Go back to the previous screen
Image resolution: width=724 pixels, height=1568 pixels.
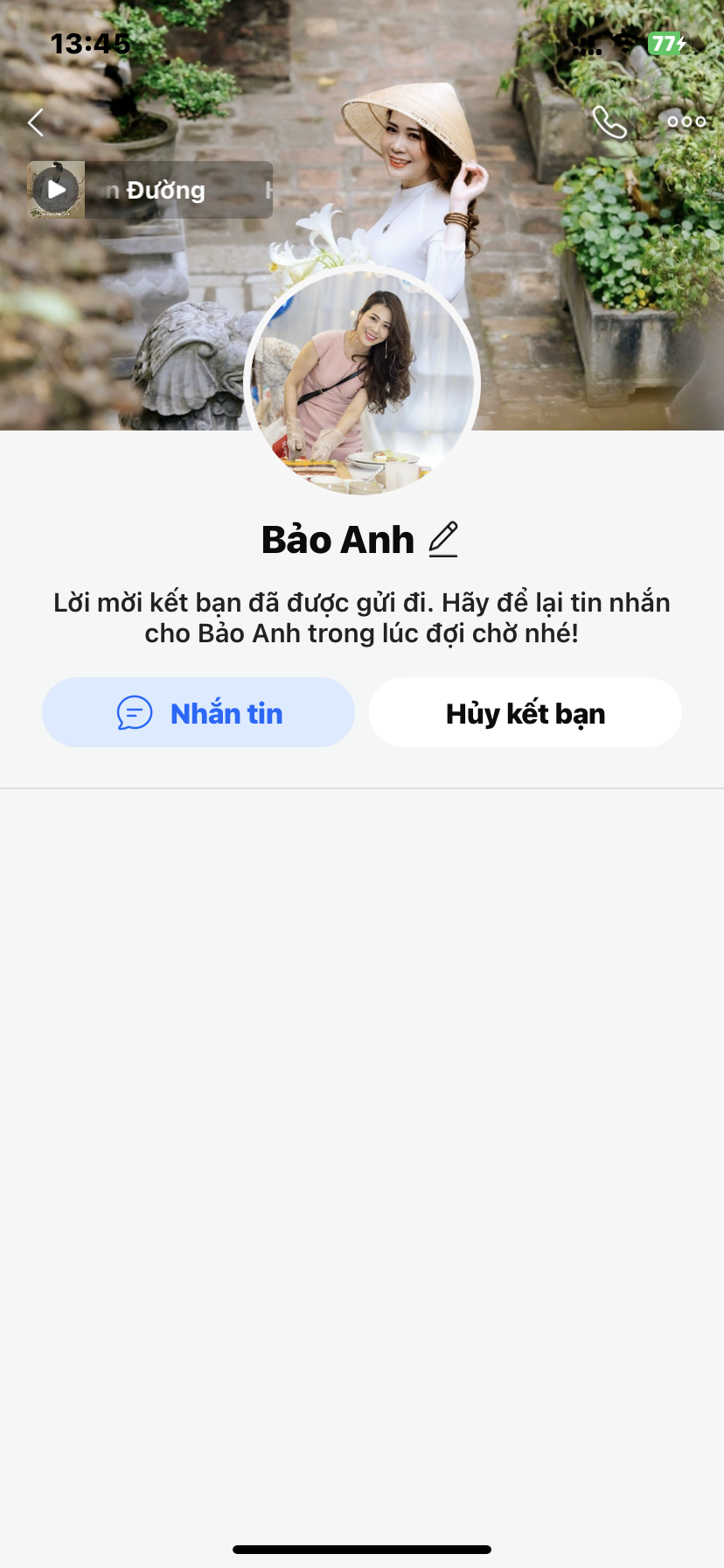tap(36, 122)
